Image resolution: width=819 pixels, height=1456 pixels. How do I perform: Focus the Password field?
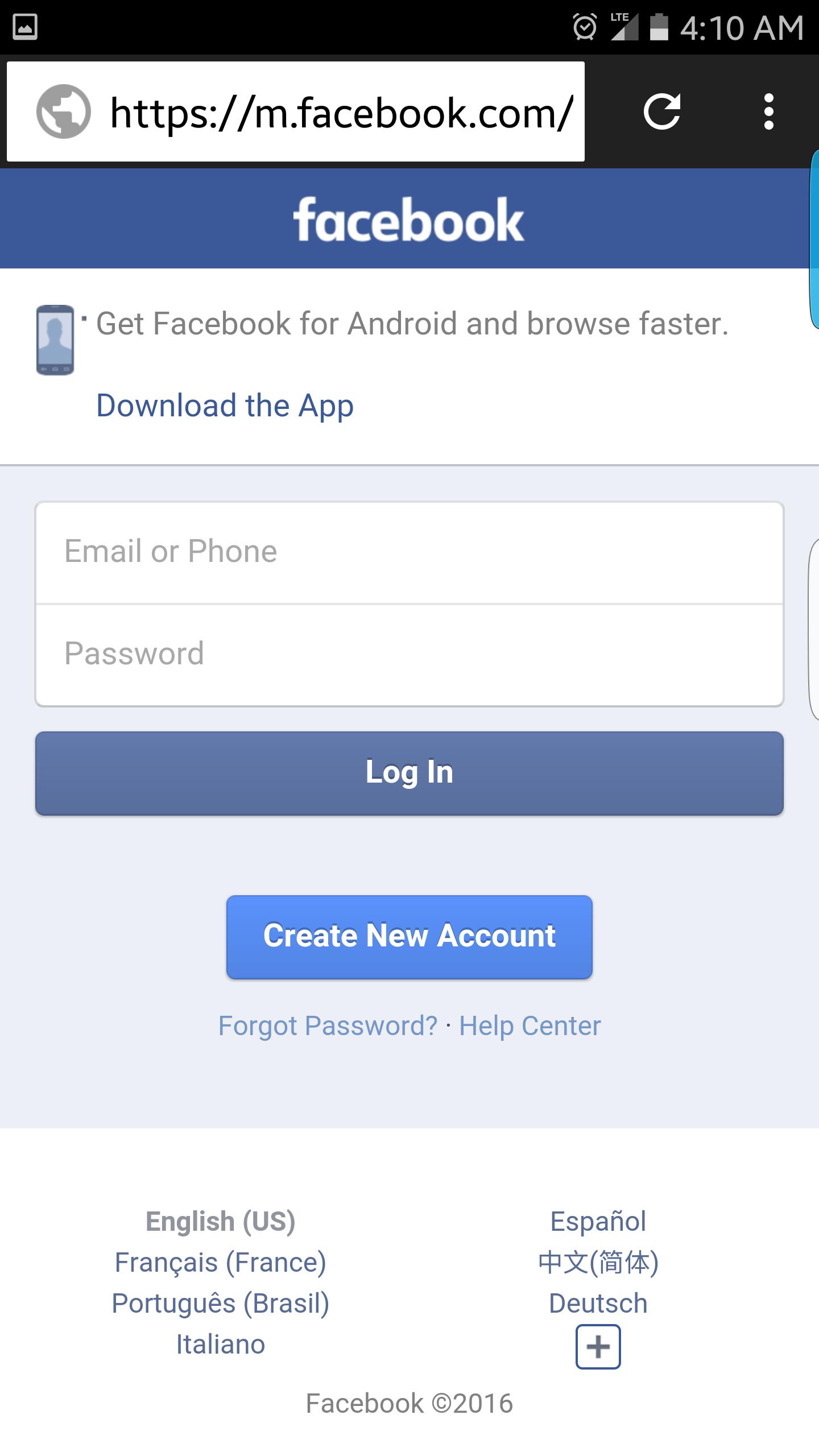coord(409,654)
